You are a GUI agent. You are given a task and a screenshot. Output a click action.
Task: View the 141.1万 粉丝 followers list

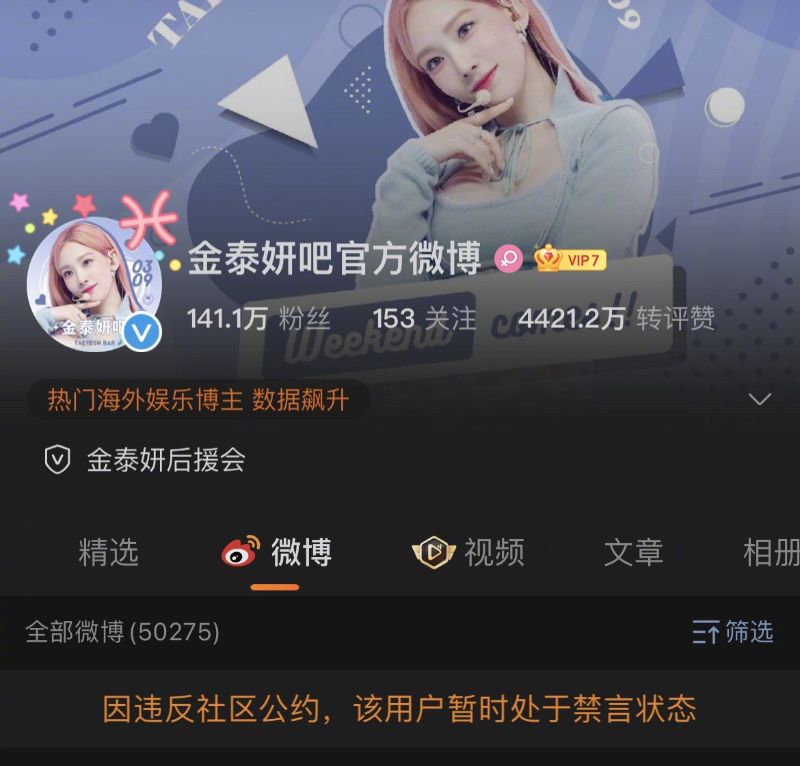coord(258,319)
